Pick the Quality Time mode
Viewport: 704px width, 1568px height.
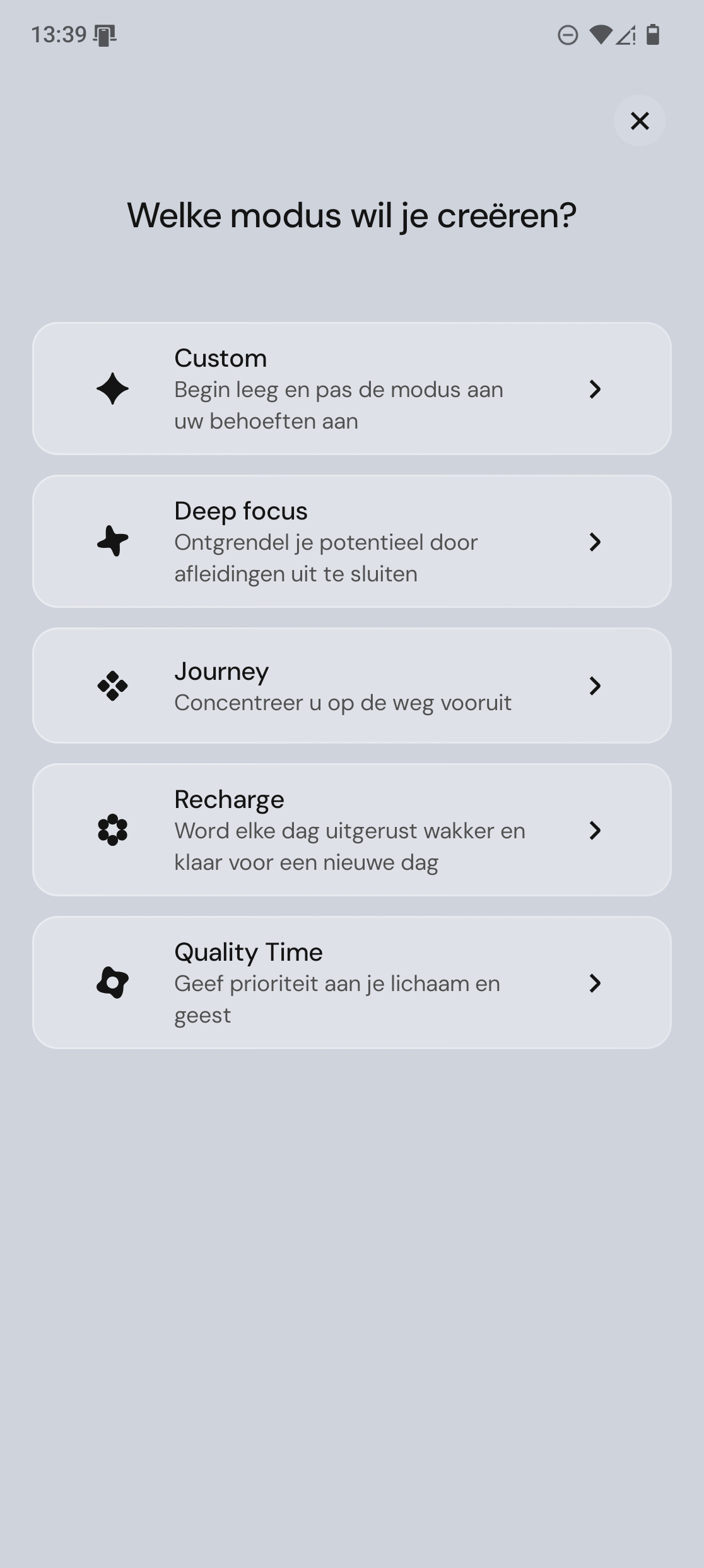coord(351,983)
